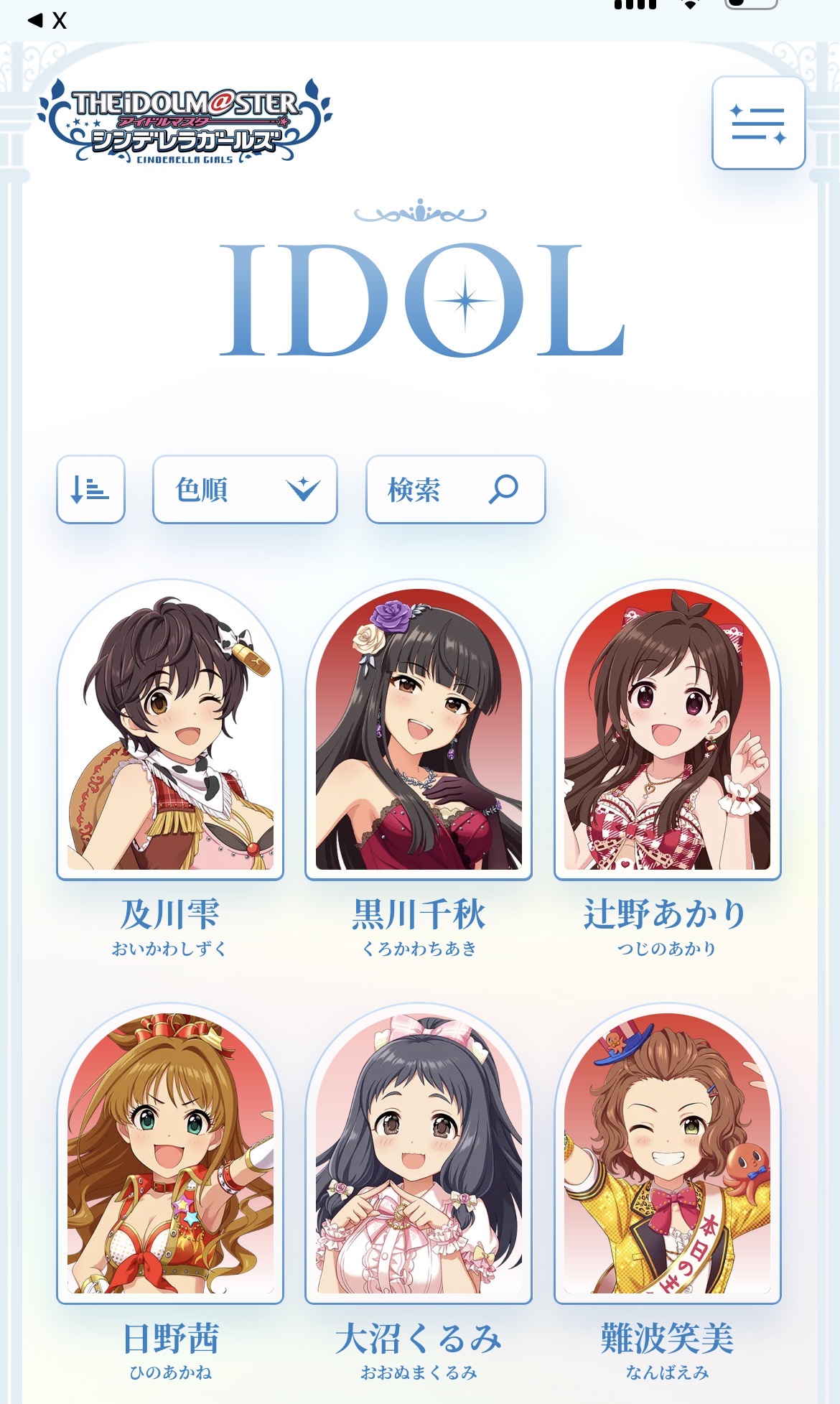Toggle the sort order direction
Viewport: 840px width, 1404px height.
[90, 489]
